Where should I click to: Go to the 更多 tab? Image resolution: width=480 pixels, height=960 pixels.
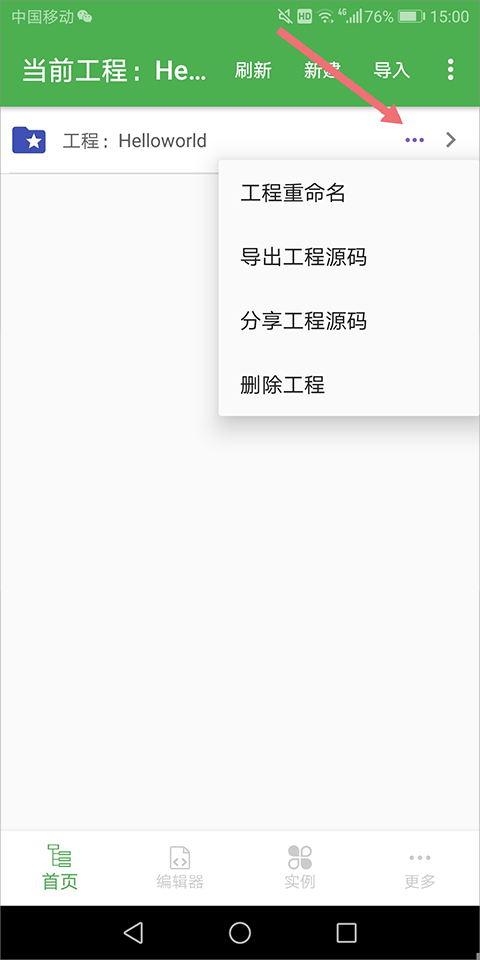click(x=420, y=867)
